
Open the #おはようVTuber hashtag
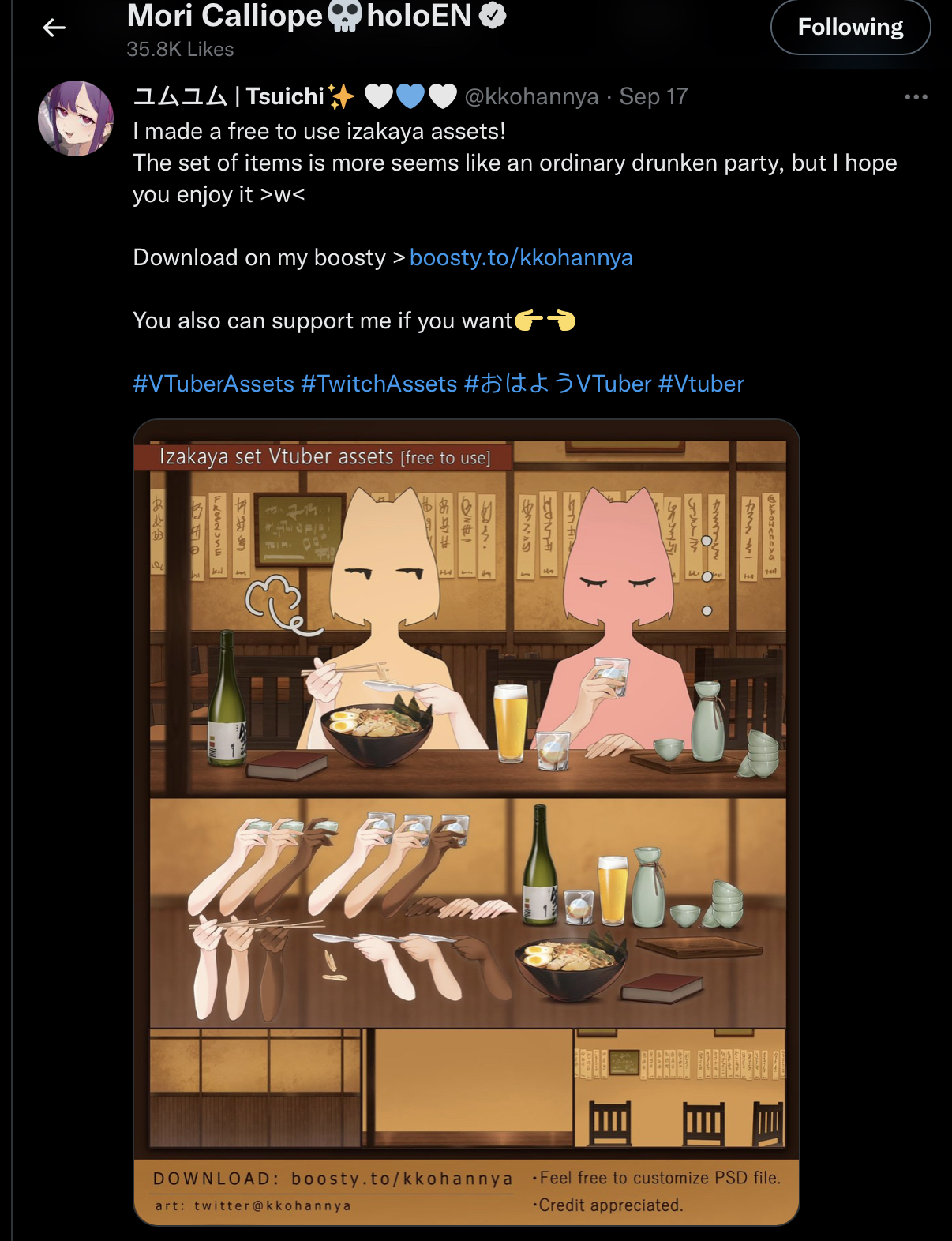click(x=557, y=384)
